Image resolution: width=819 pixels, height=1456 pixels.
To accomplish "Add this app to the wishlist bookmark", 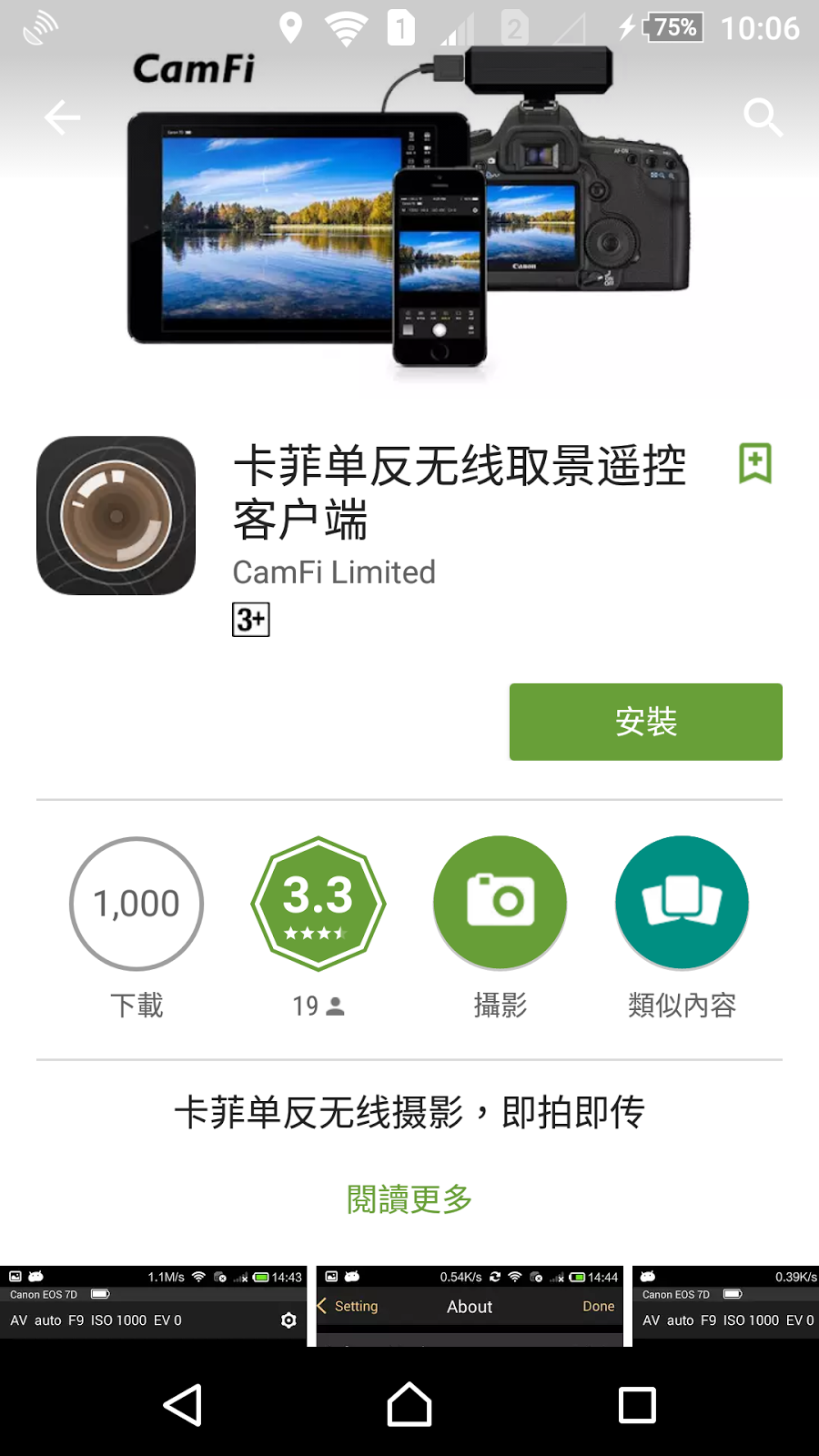I will pos(754,463).
